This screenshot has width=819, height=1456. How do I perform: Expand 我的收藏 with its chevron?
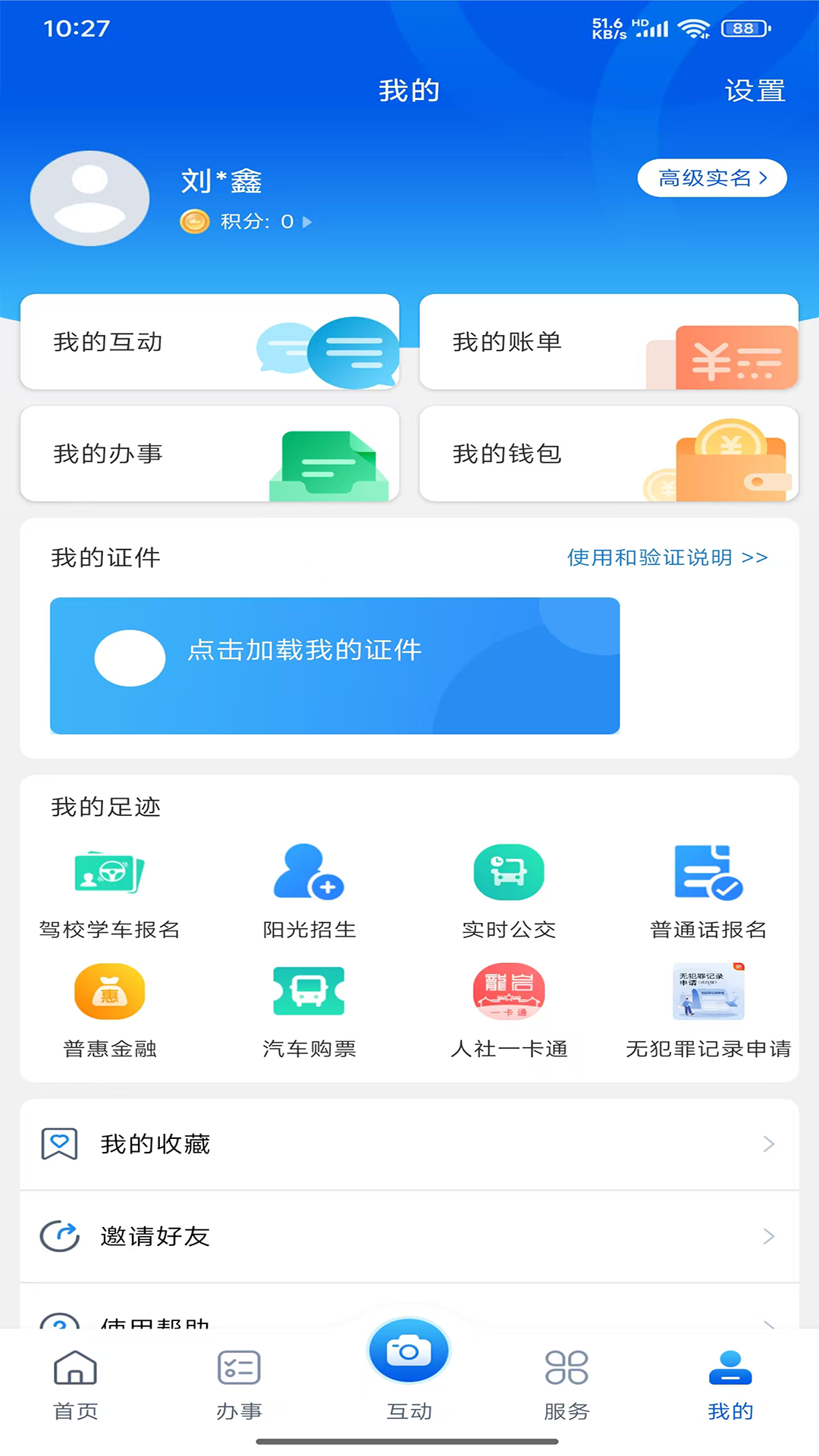click(x=768, y=1144)
